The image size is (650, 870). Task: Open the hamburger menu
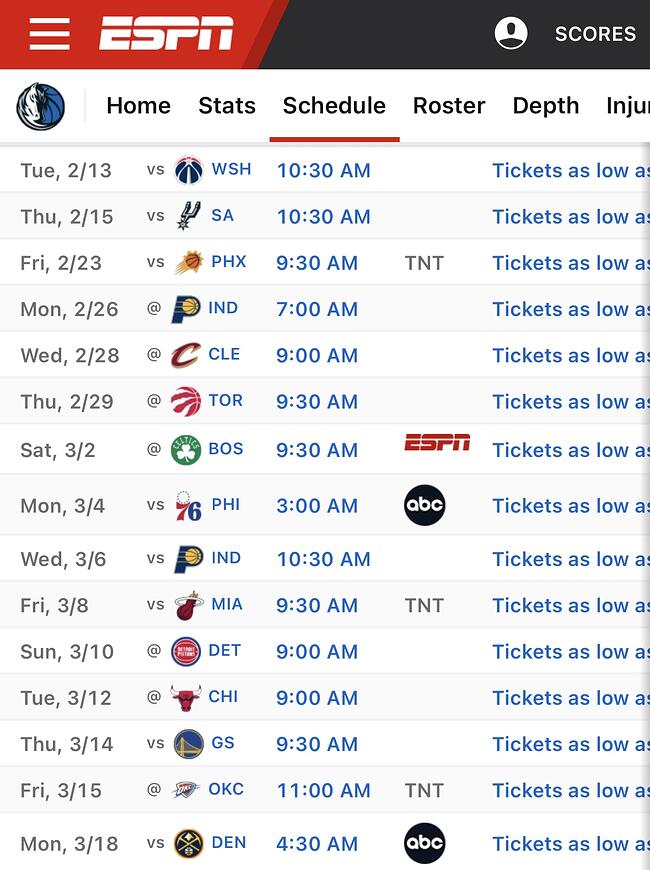tap(49, 34)
